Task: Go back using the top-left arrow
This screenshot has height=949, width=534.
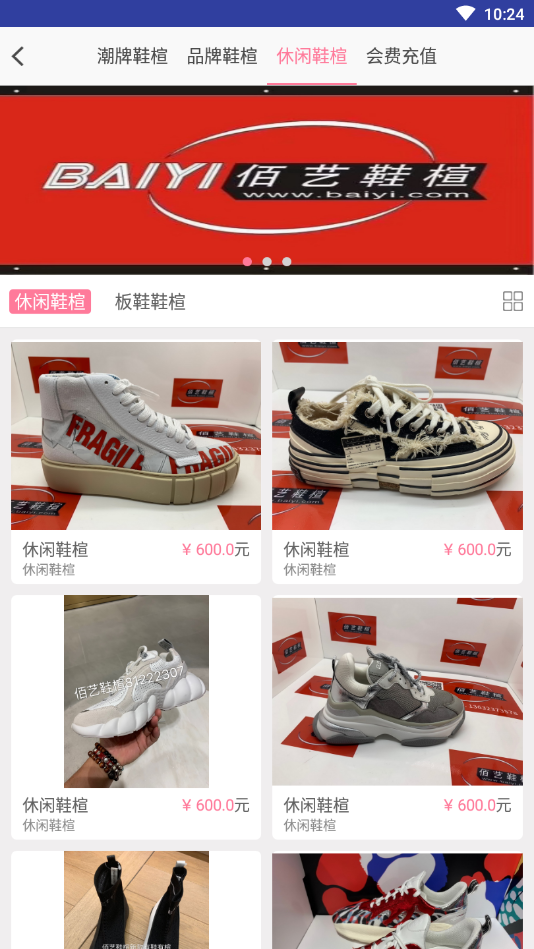Action: pyautogui.click(x=18, y=56)
